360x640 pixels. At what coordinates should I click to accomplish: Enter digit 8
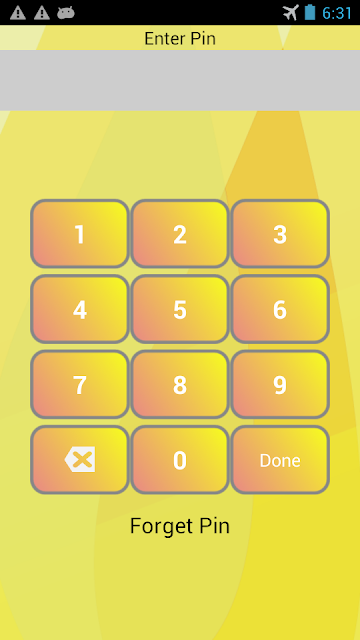coord(180,384)
